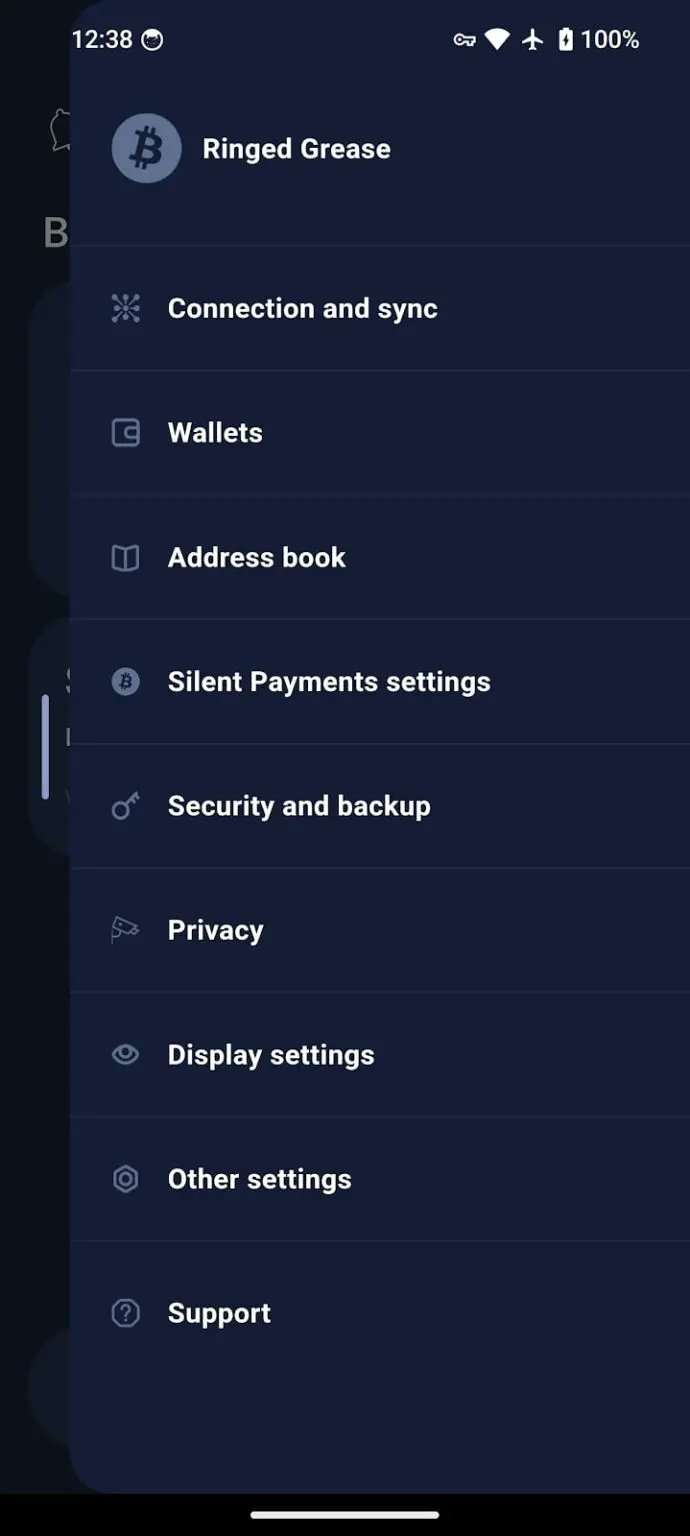690x1536 pixels.
Task: Open Connection and sync settings
Action: click(302, 308)
